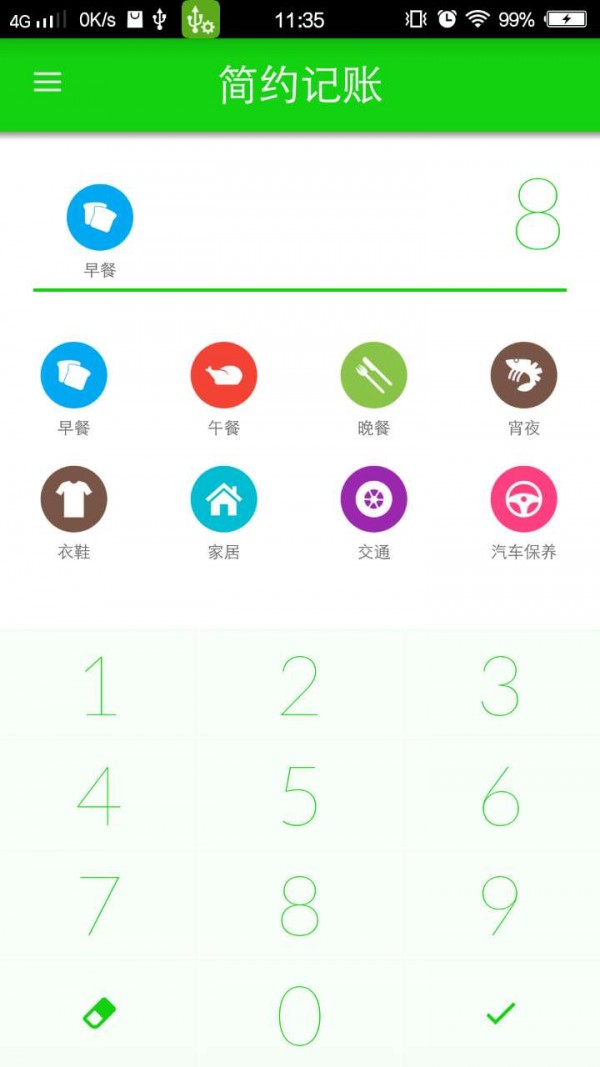
Task: Tap the number 4 key
Action: click(99, 796)
